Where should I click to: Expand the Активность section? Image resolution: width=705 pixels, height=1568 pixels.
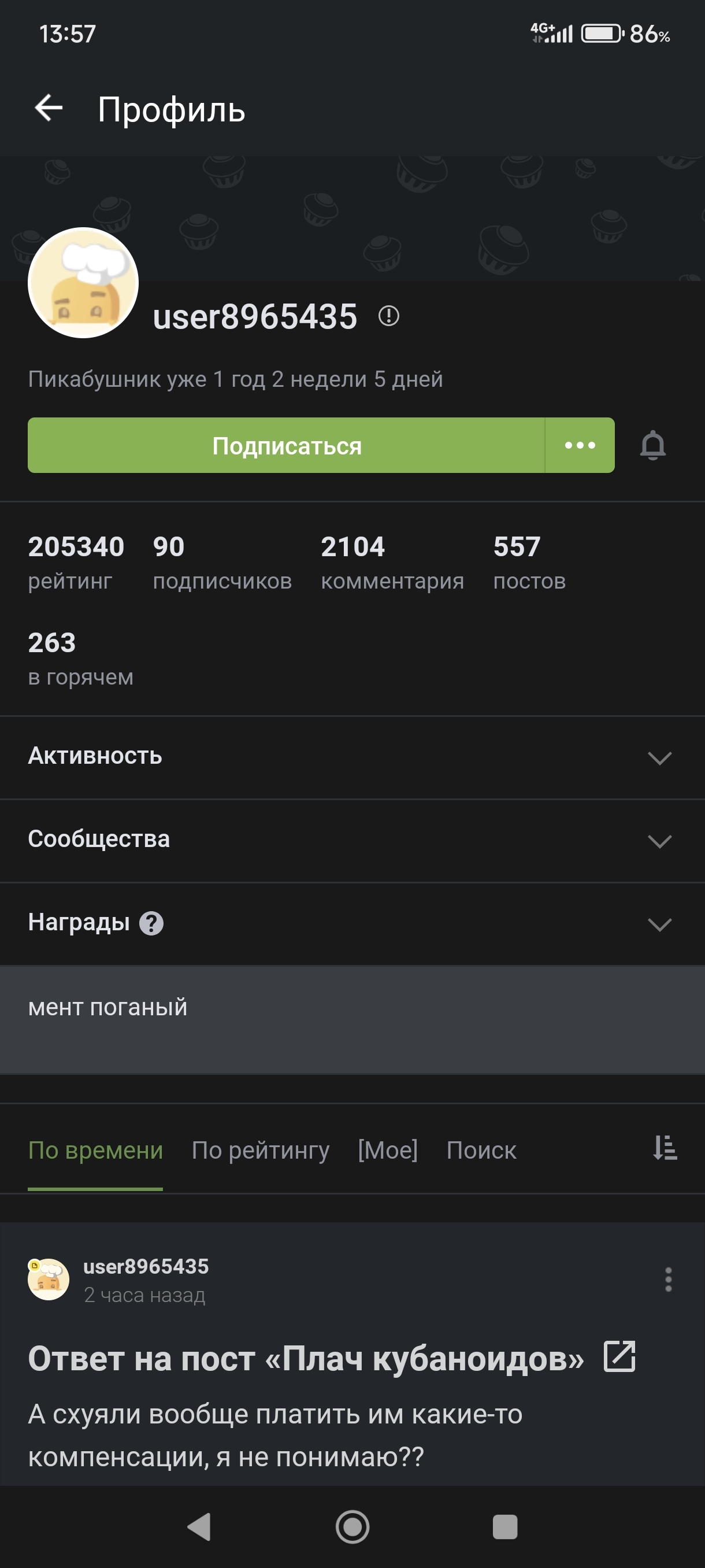(x=659, y=758)
